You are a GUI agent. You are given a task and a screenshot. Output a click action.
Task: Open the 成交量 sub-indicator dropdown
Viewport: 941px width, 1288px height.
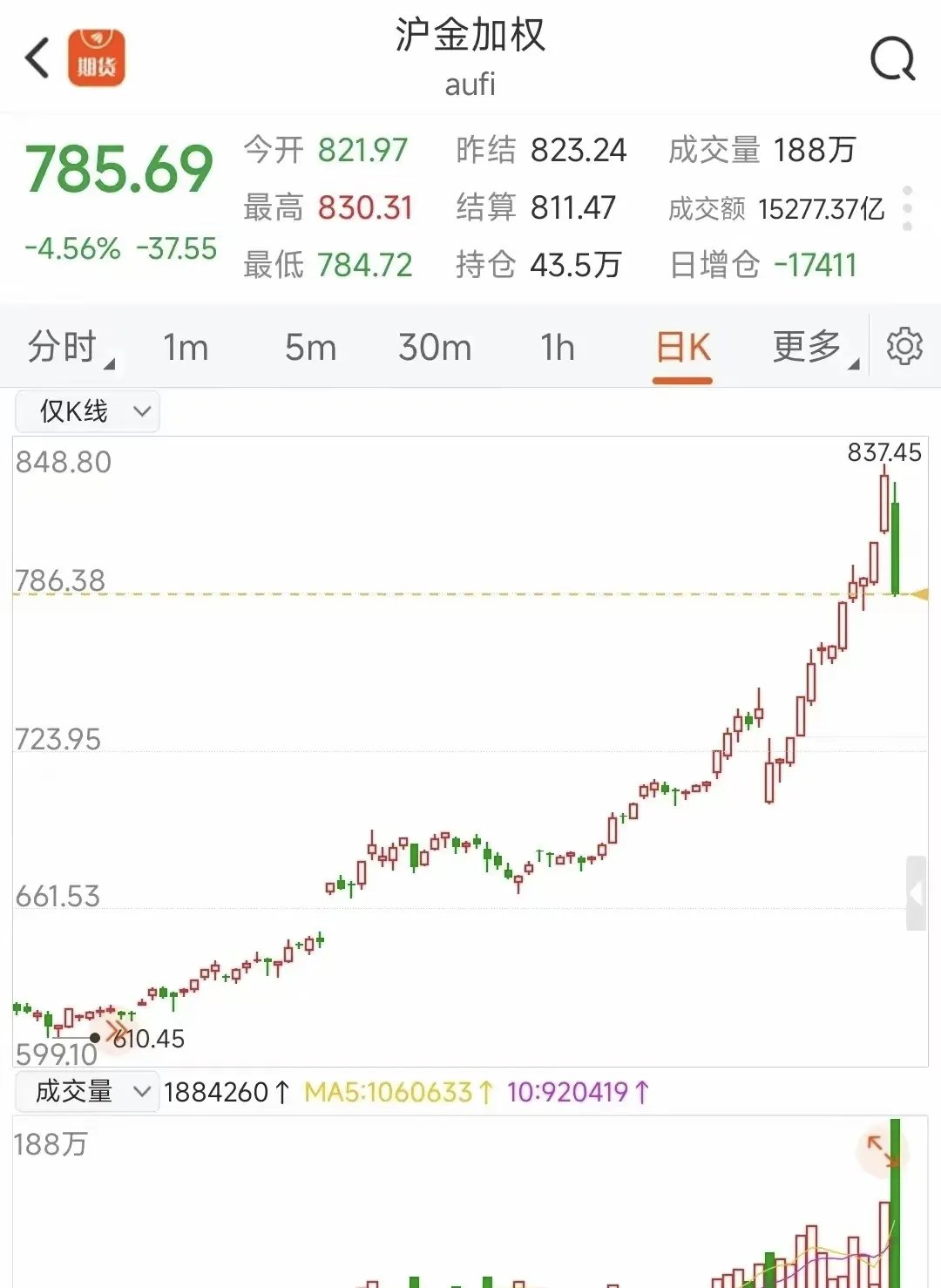87,1091
